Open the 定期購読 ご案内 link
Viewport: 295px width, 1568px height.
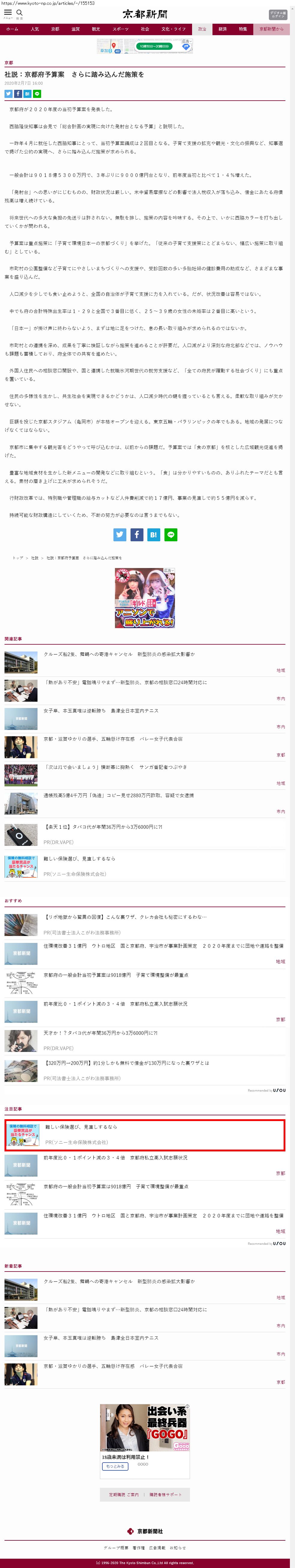click(123, 1494)
